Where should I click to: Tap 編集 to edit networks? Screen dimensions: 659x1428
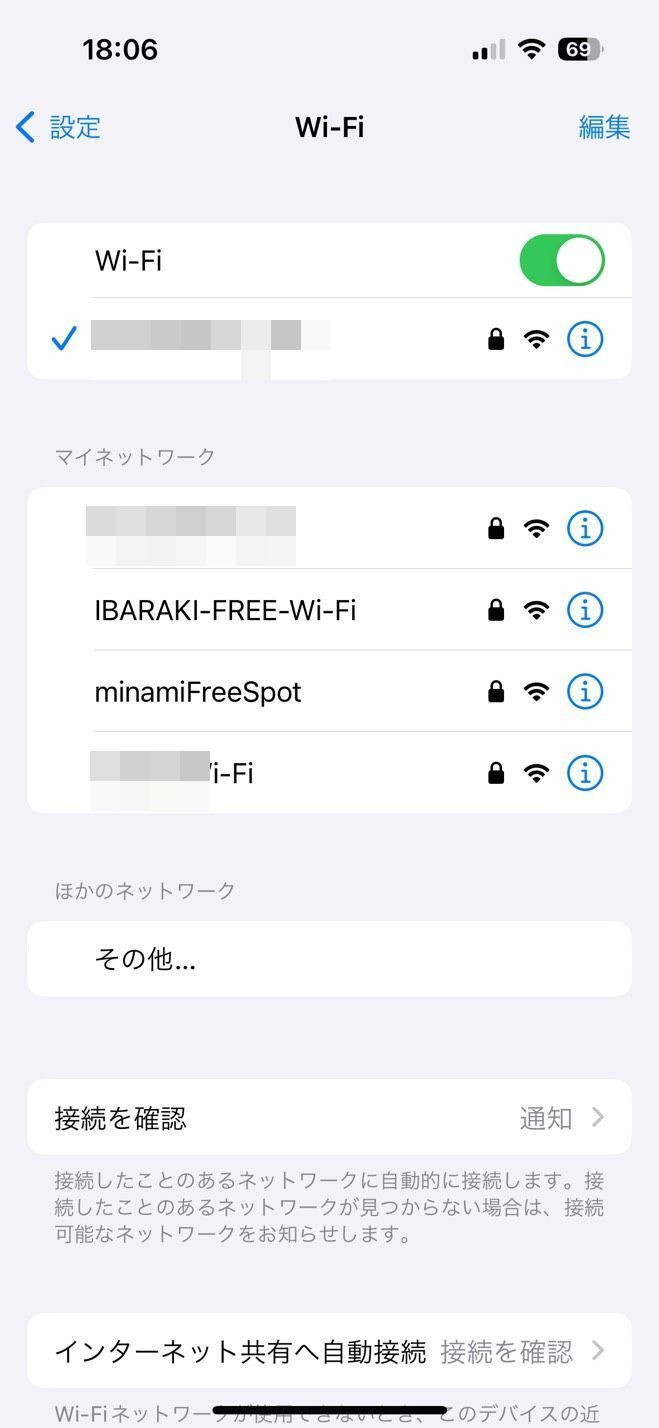coord(604,127)
